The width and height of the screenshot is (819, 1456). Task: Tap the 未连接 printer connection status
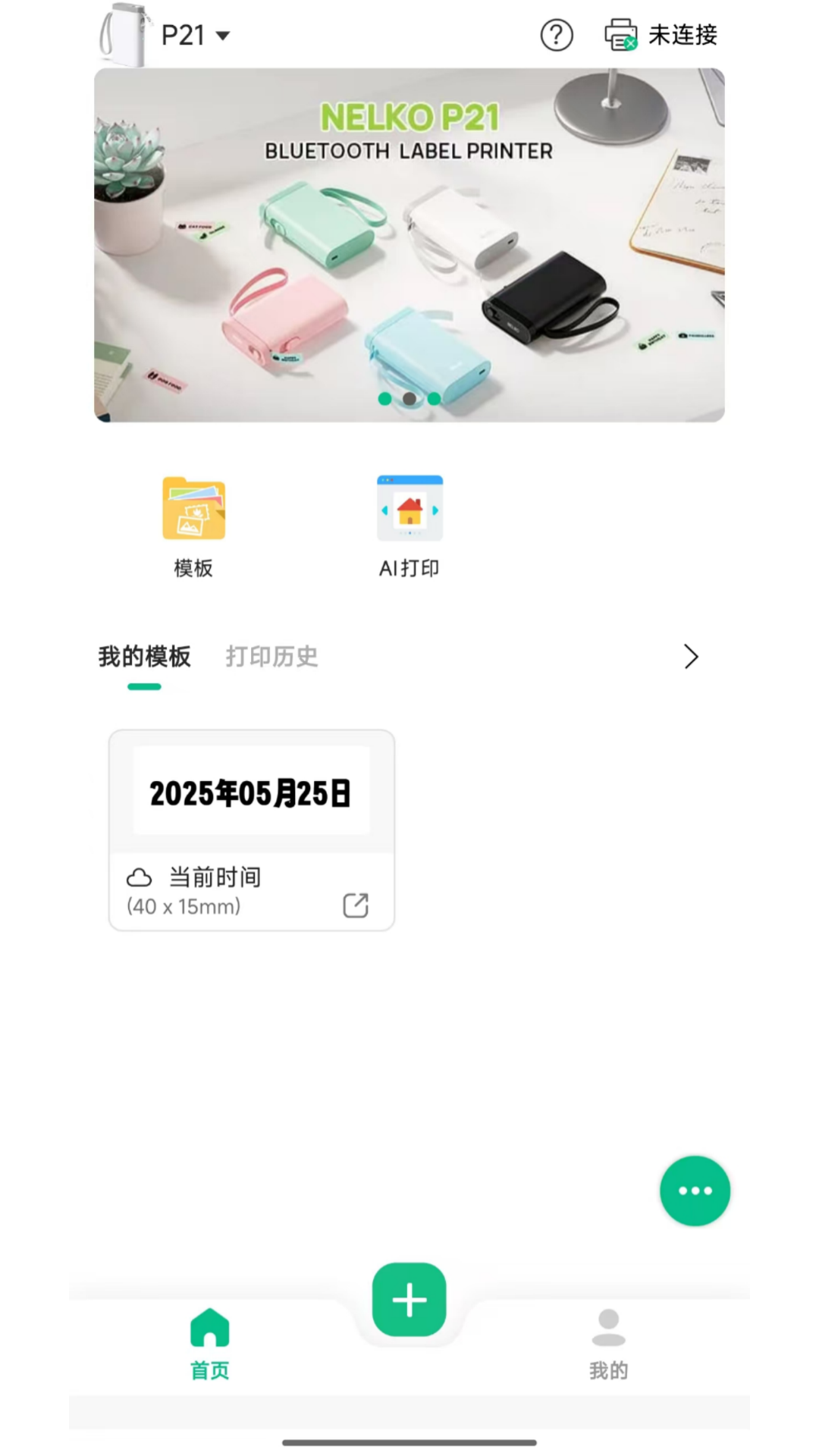point(661,35)
